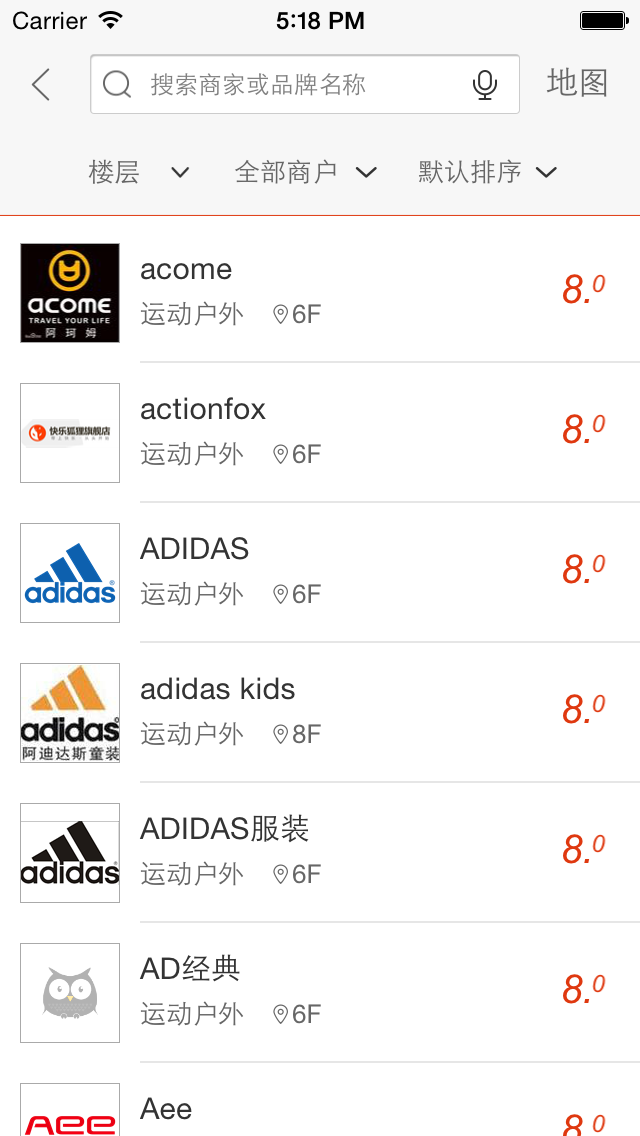The image size is (640, 1136).
Task: Open the AD经典 store row
Action: click(320, 992)
